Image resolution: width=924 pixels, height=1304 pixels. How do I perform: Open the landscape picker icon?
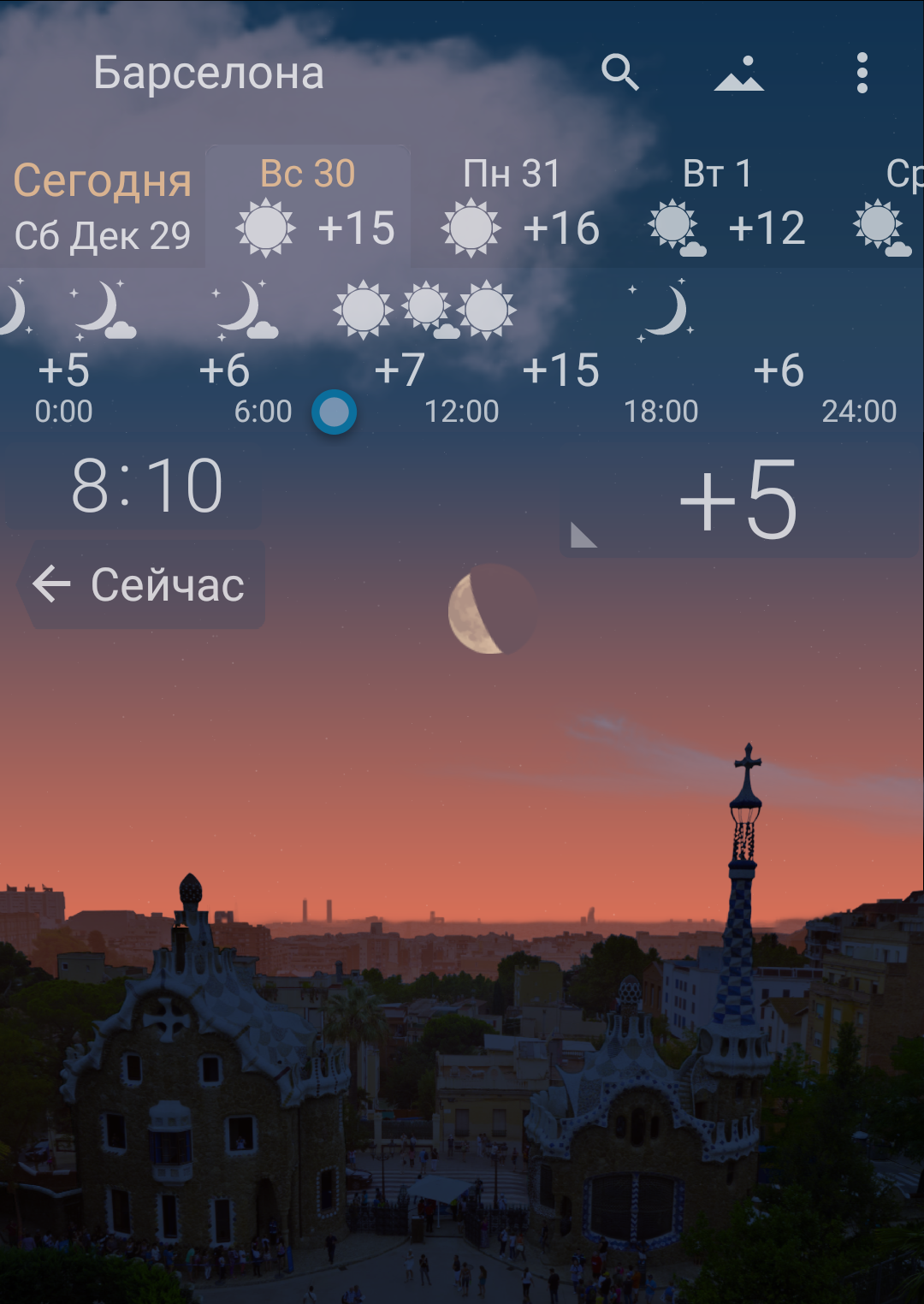[739, 74]
